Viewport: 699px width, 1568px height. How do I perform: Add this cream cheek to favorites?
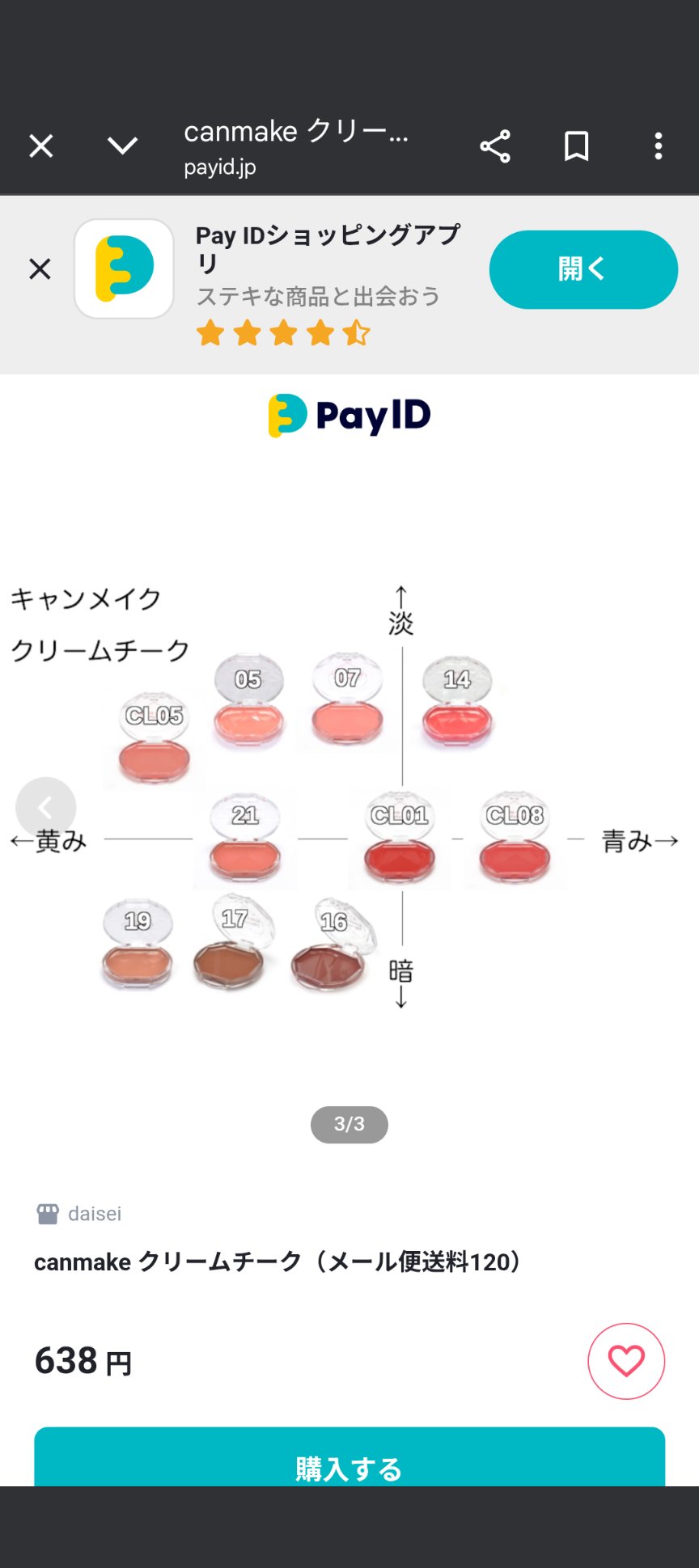626,1361
